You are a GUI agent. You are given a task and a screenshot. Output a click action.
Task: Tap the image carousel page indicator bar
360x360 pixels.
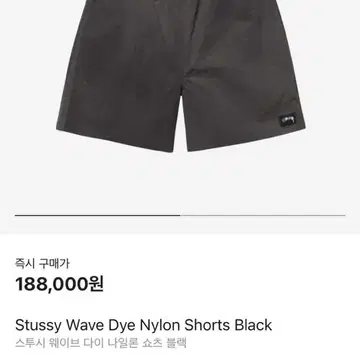coord(180,216)
